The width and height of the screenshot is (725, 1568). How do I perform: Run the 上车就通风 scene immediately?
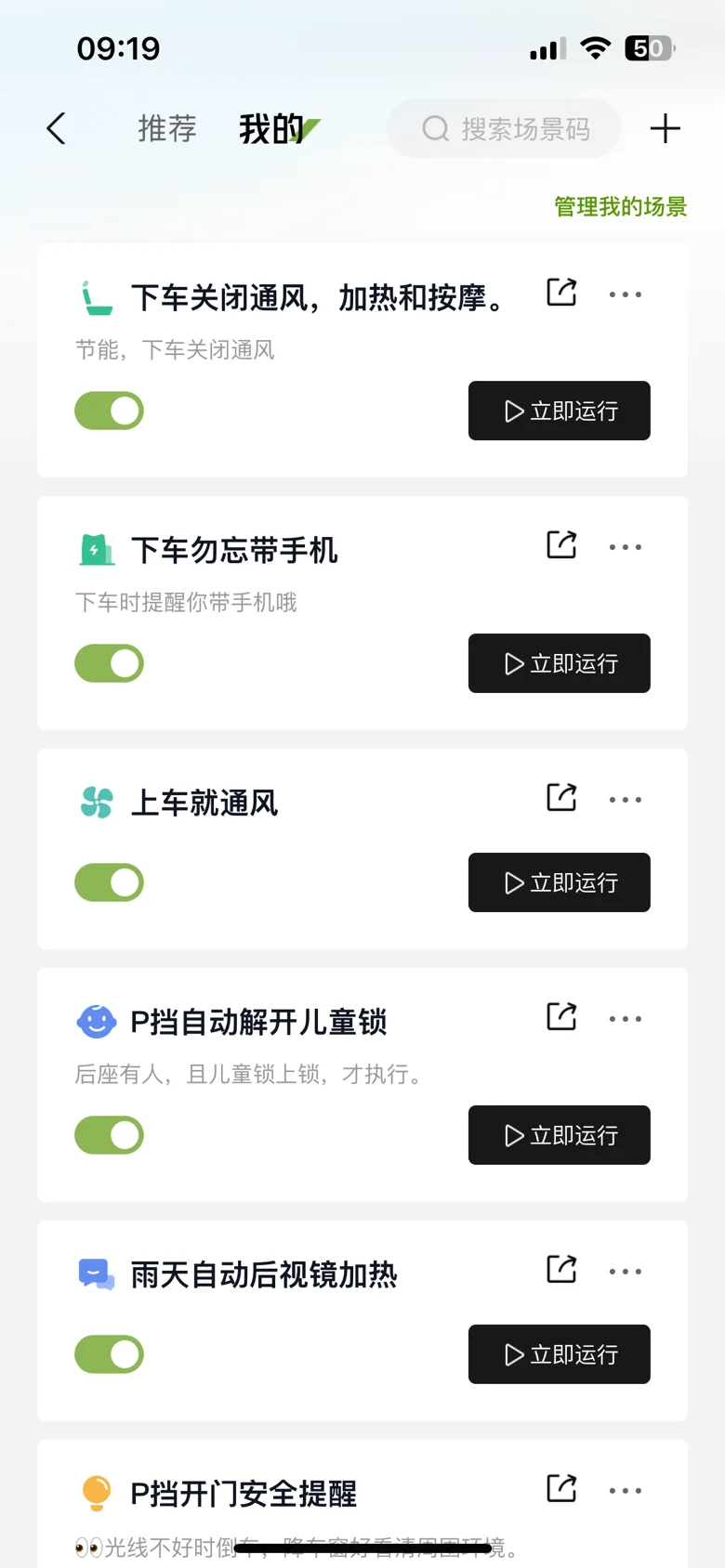(560, 882)
